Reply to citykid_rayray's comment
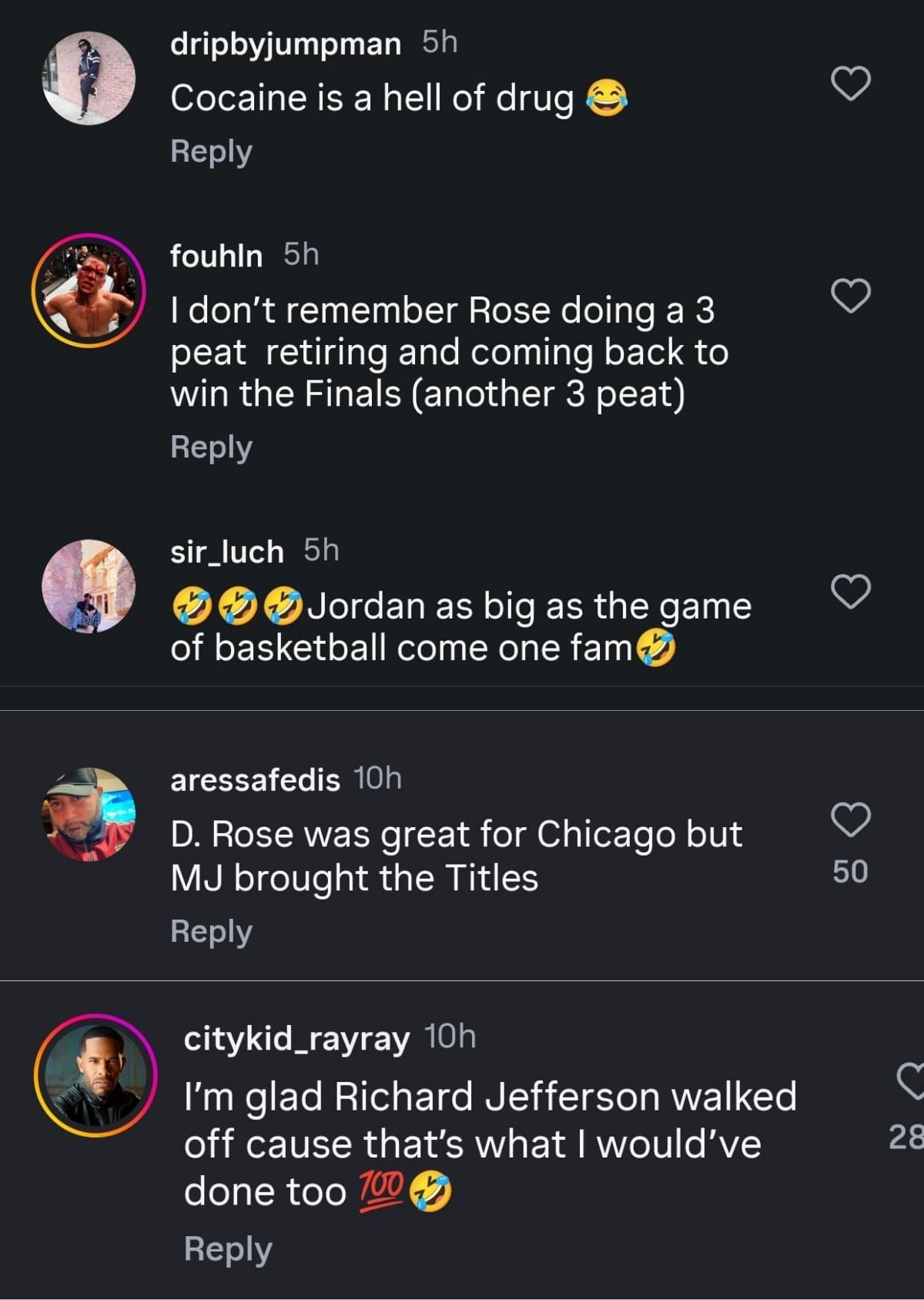Screen dimensions: 924x1300 (x=228, y=1248)
